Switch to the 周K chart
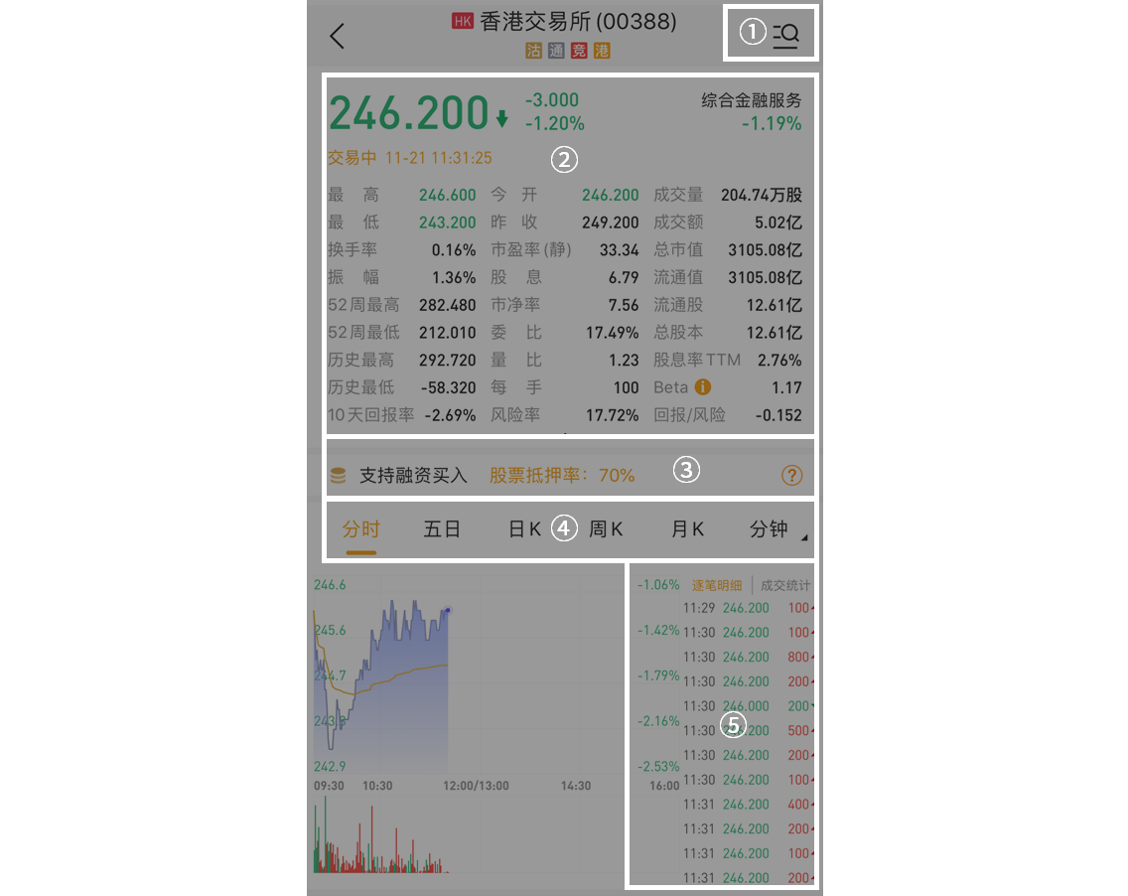Image resolution: width=1128 pixels, height=896 pixels. [x=606, y=529]
